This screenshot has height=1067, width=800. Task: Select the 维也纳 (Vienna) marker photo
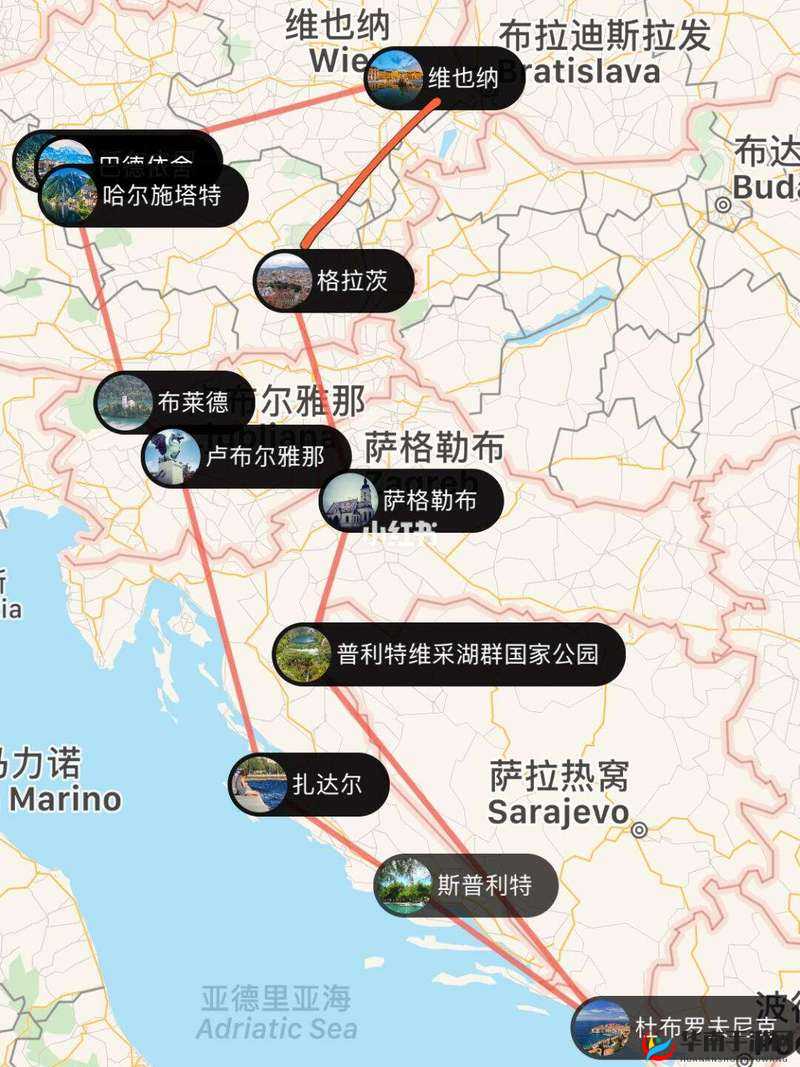click(394, 78)
